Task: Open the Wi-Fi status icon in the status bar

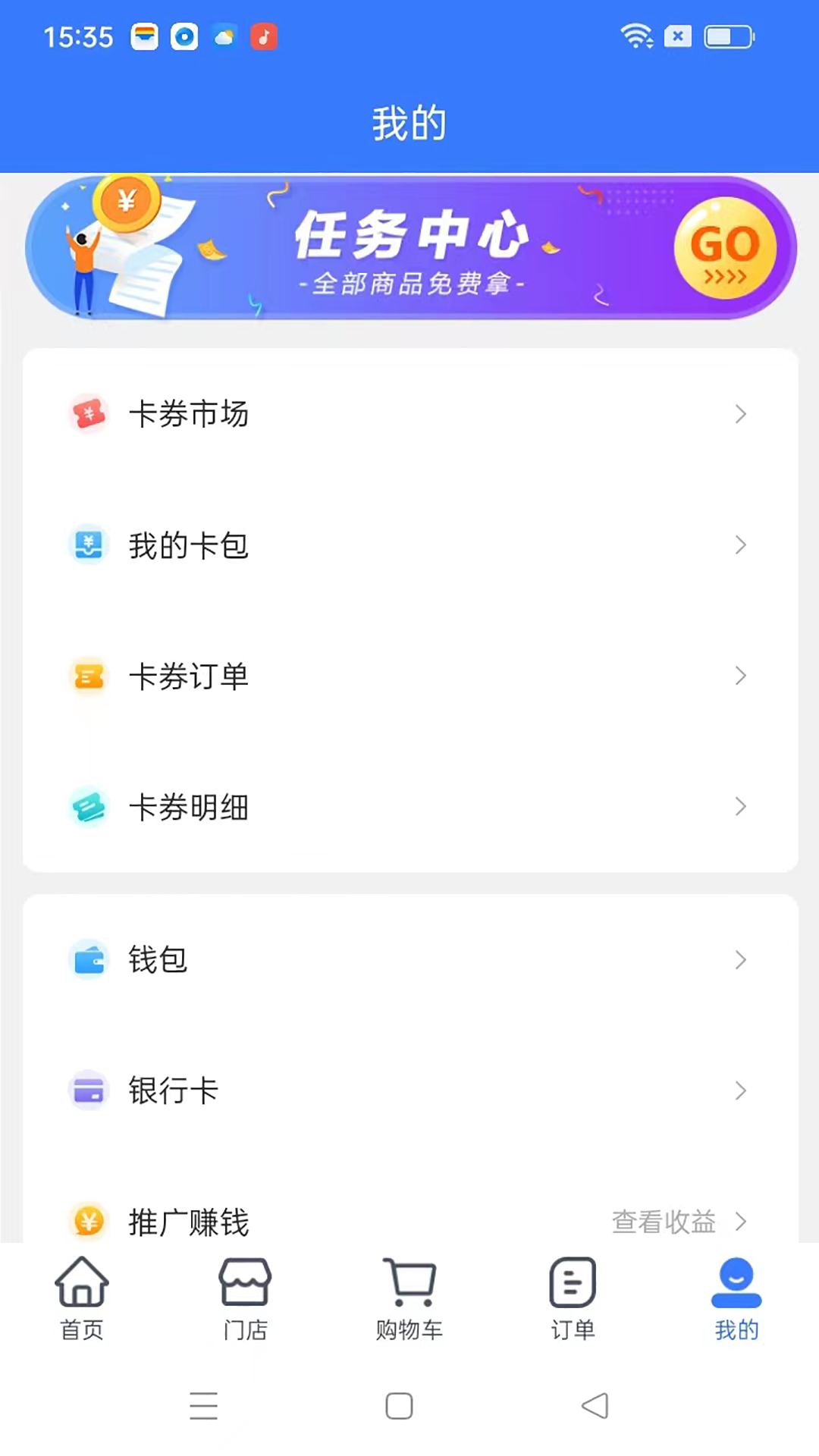Action: pos(637,36)
